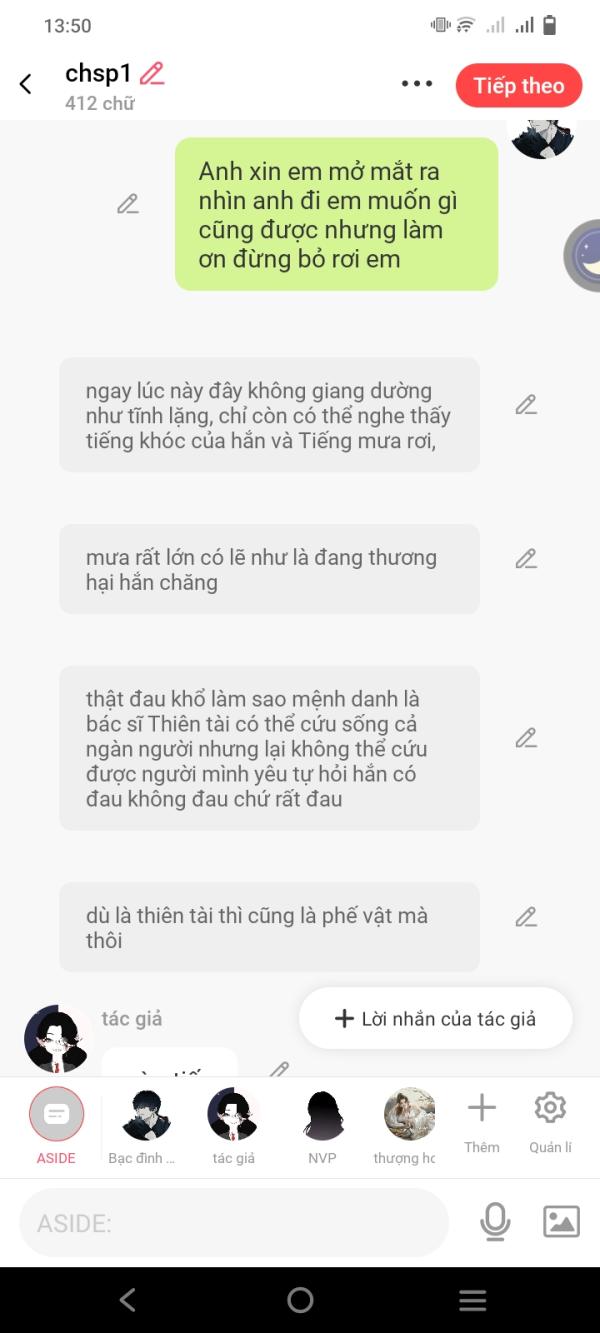Select the Bạc đình character
The image size is (600, 1333).
click(146, 1114)
